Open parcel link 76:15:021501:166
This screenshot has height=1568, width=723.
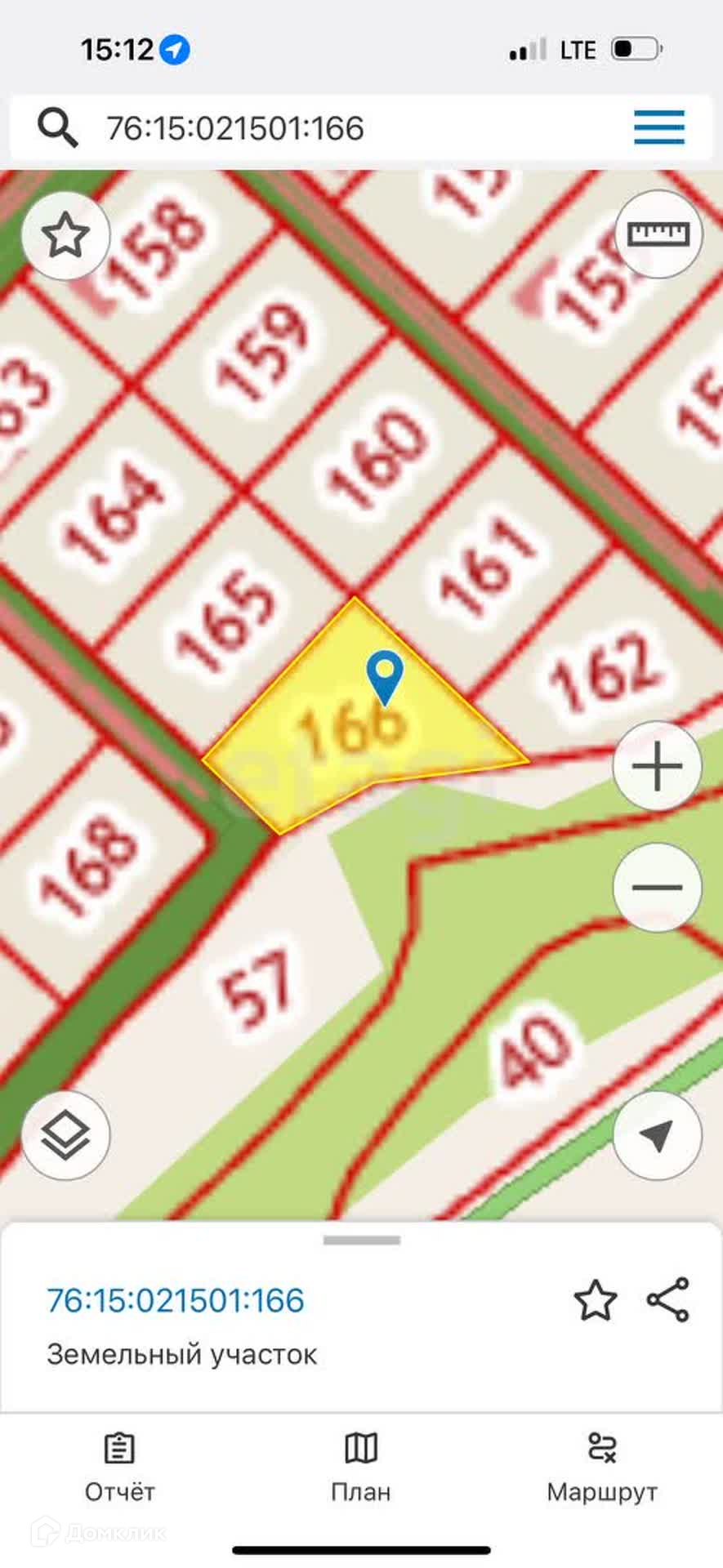[176, 1300]
